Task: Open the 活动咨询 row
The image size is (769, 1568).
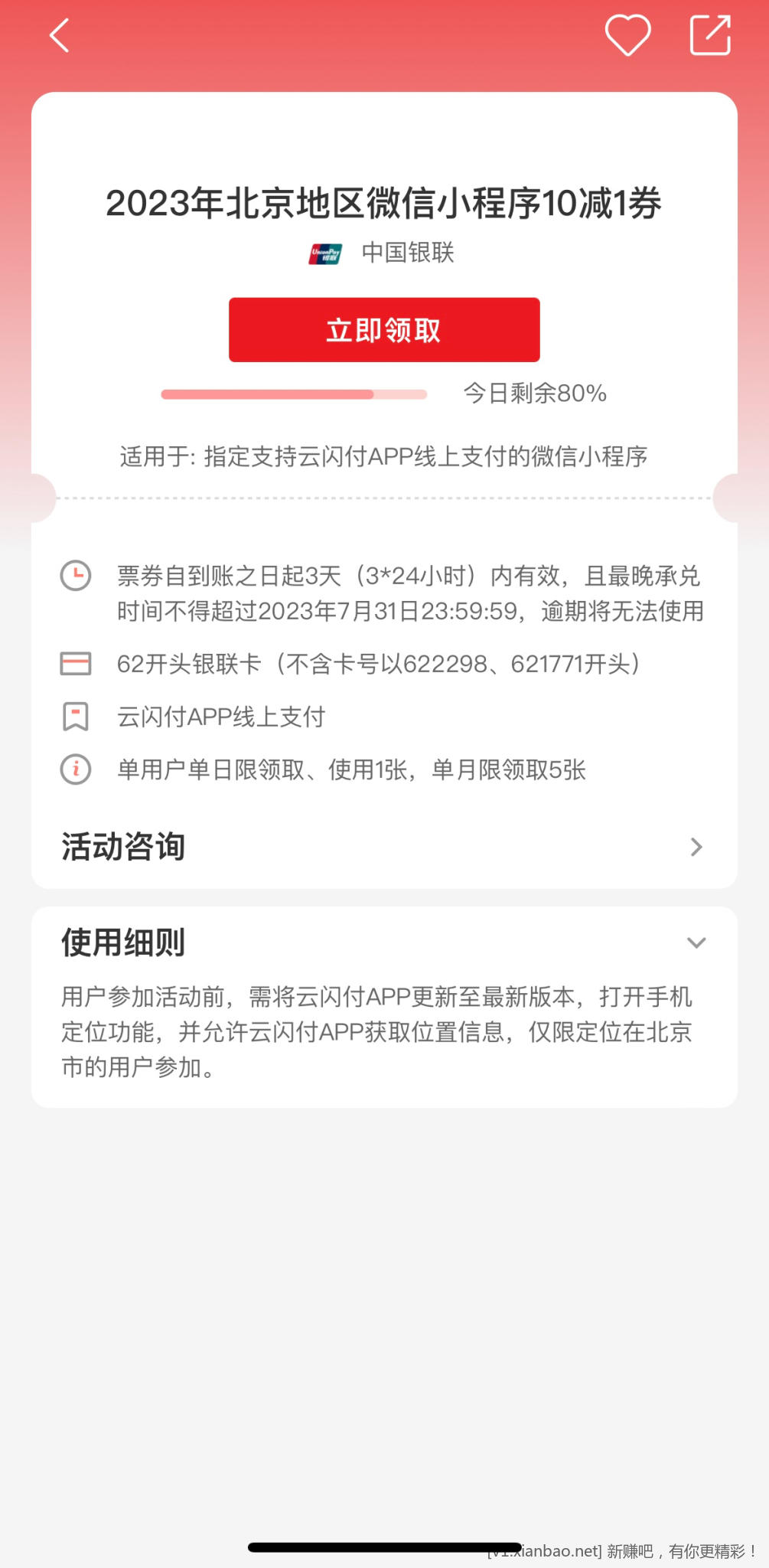Action: pos(383,847)
